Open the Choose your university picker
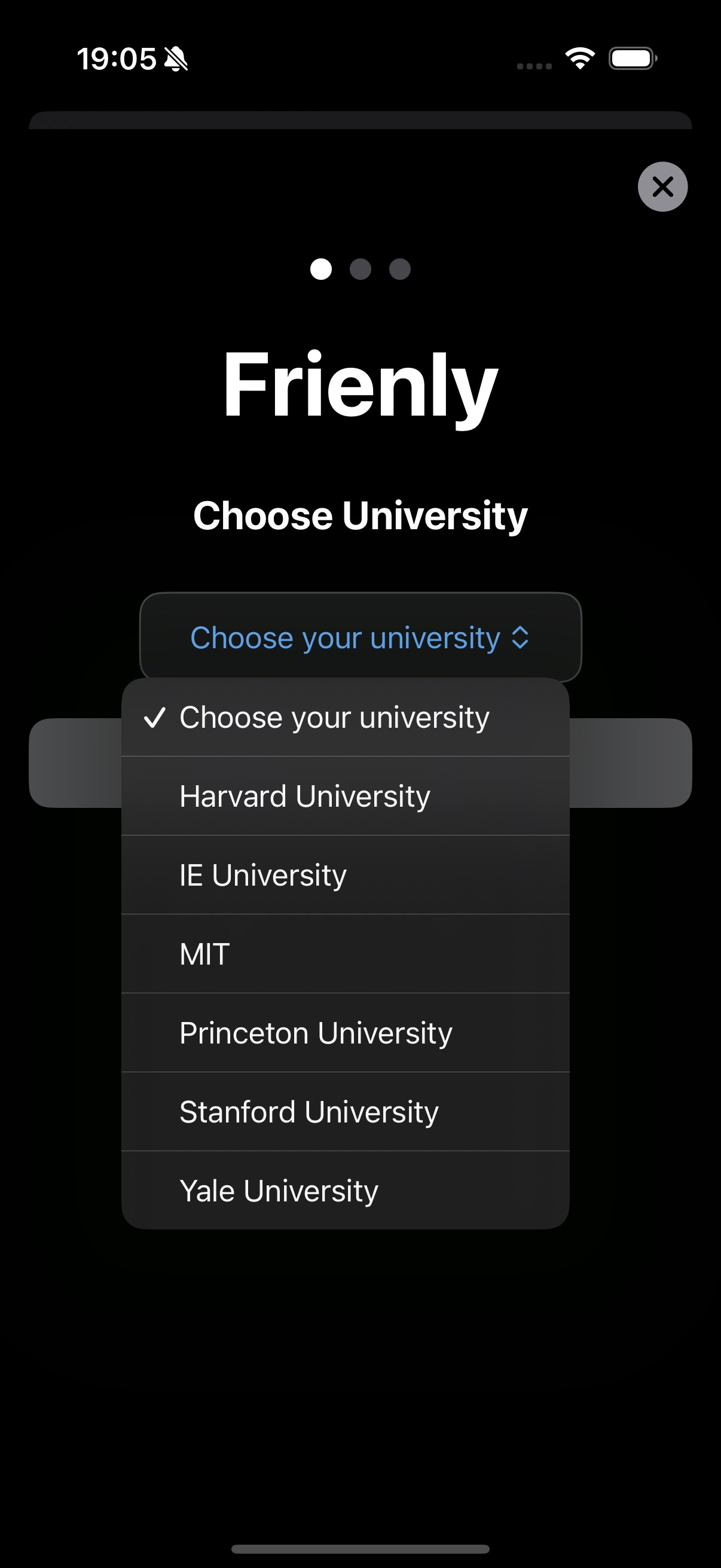Viewport: 721px width, 1568px height. pos(359,637)
